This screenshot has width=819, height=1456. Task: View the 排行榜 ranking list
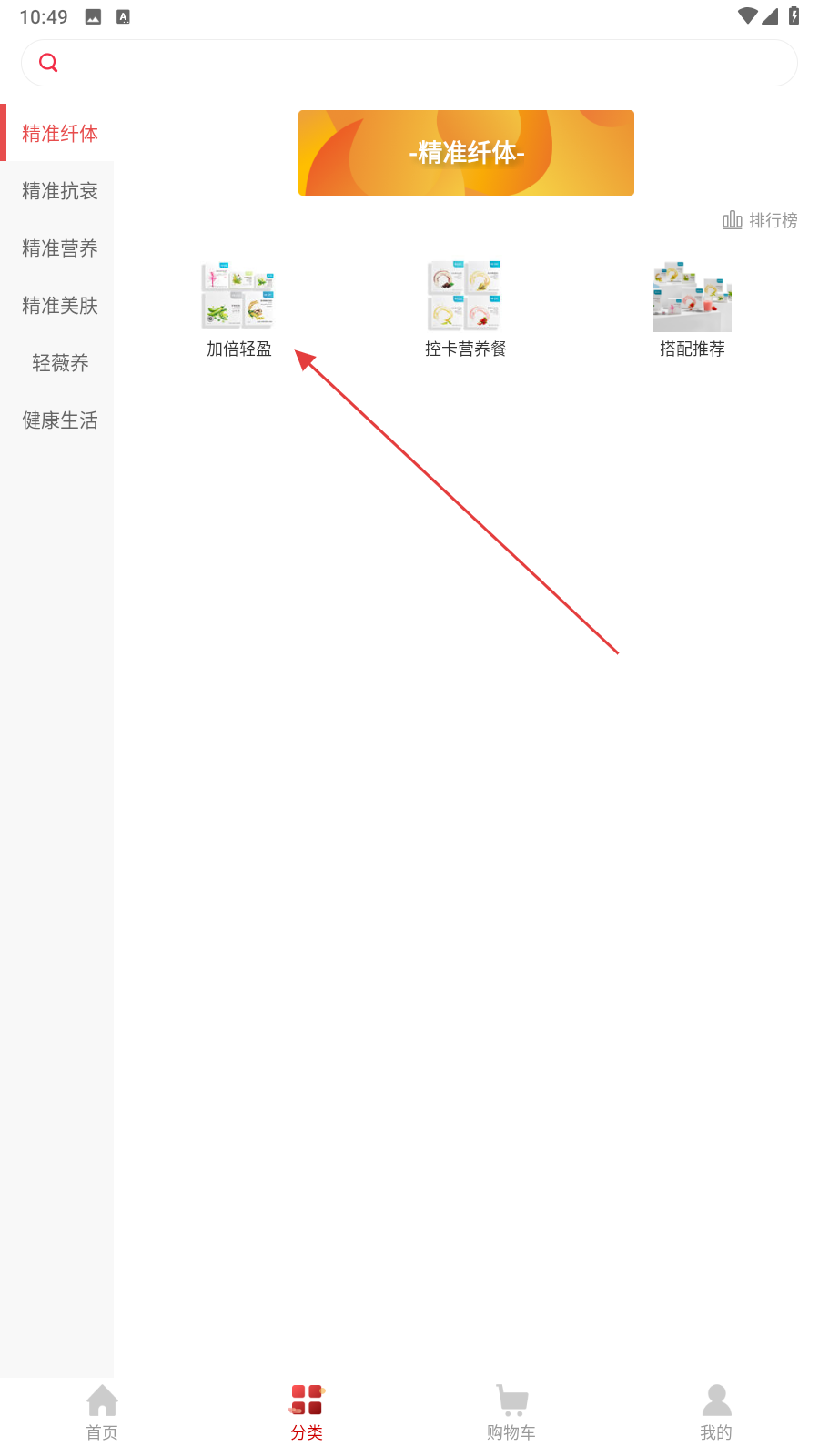click(760, 220)
